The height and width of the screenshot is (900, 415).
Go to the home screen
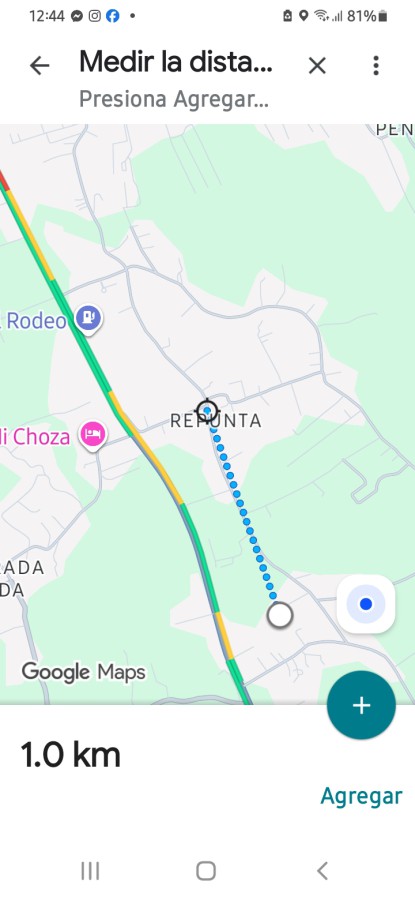coord(206,871)
